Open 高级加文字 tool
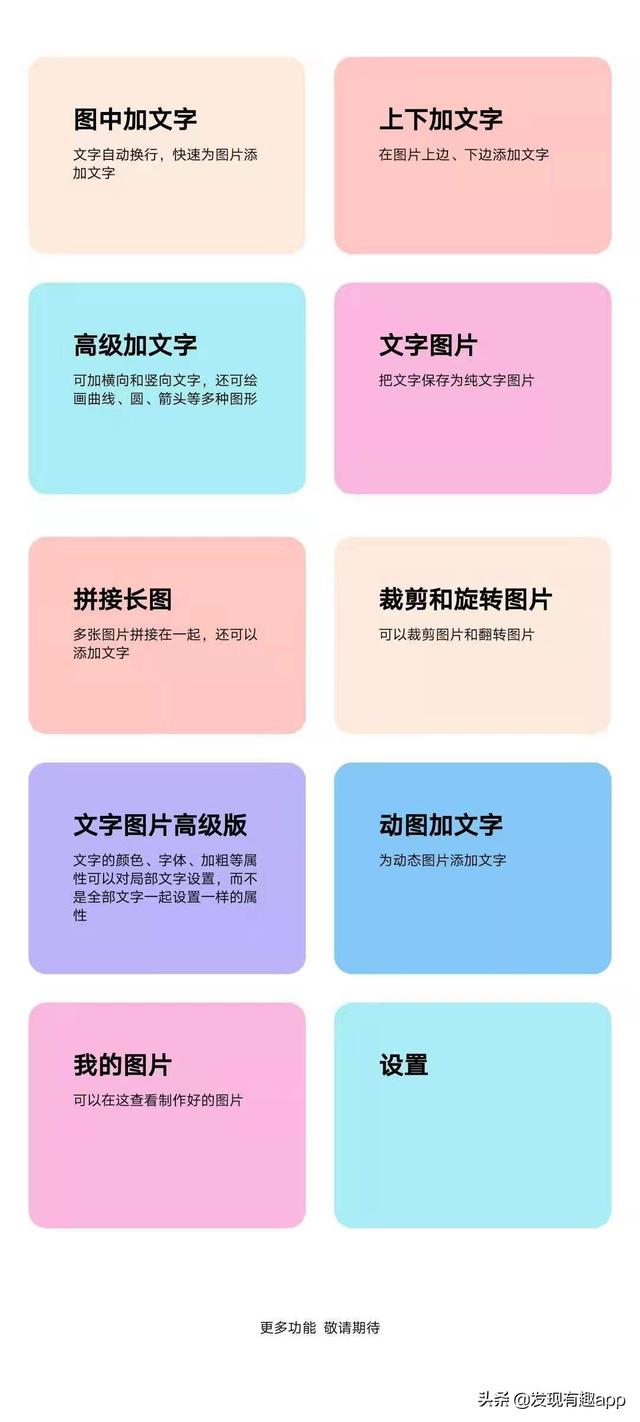 click(x=167, y=388)
